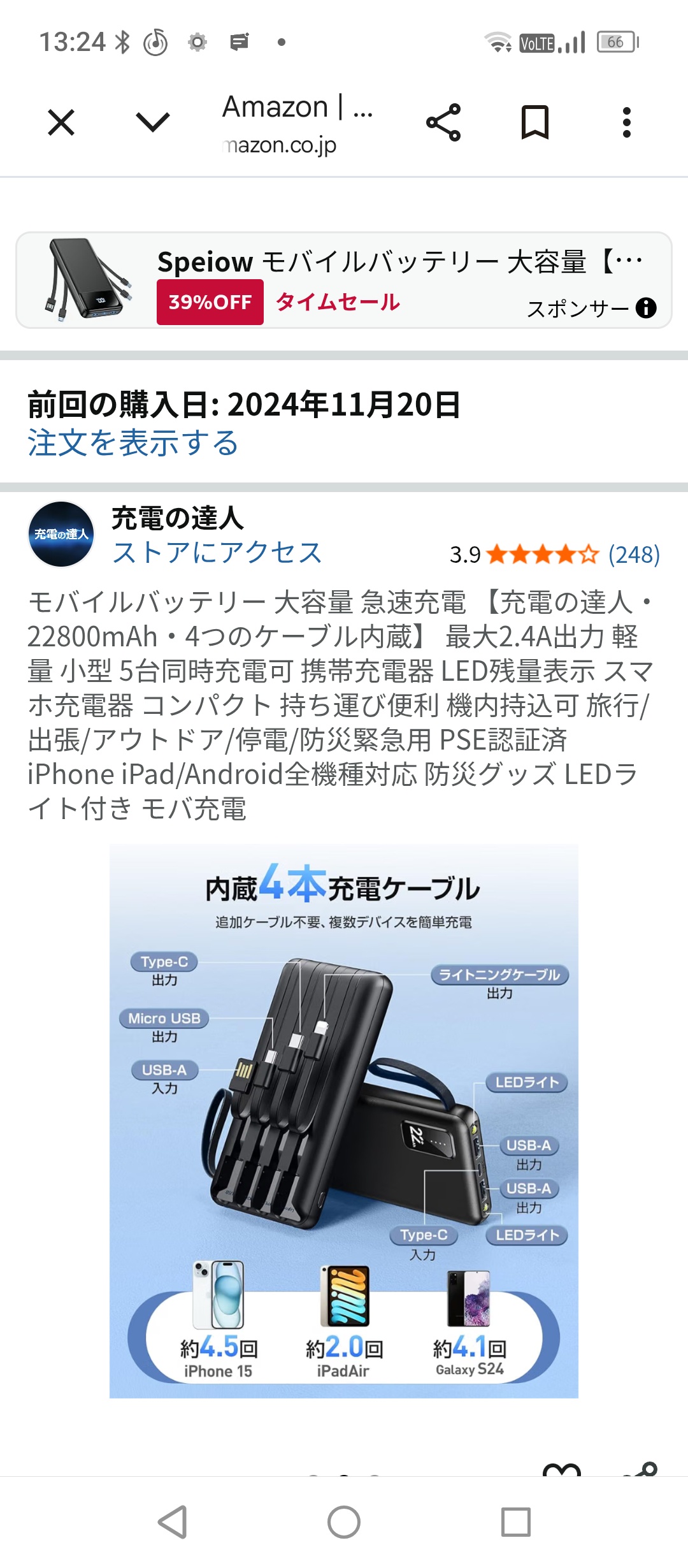
Task: Go to the home screen
Action: coord(344,1522)
